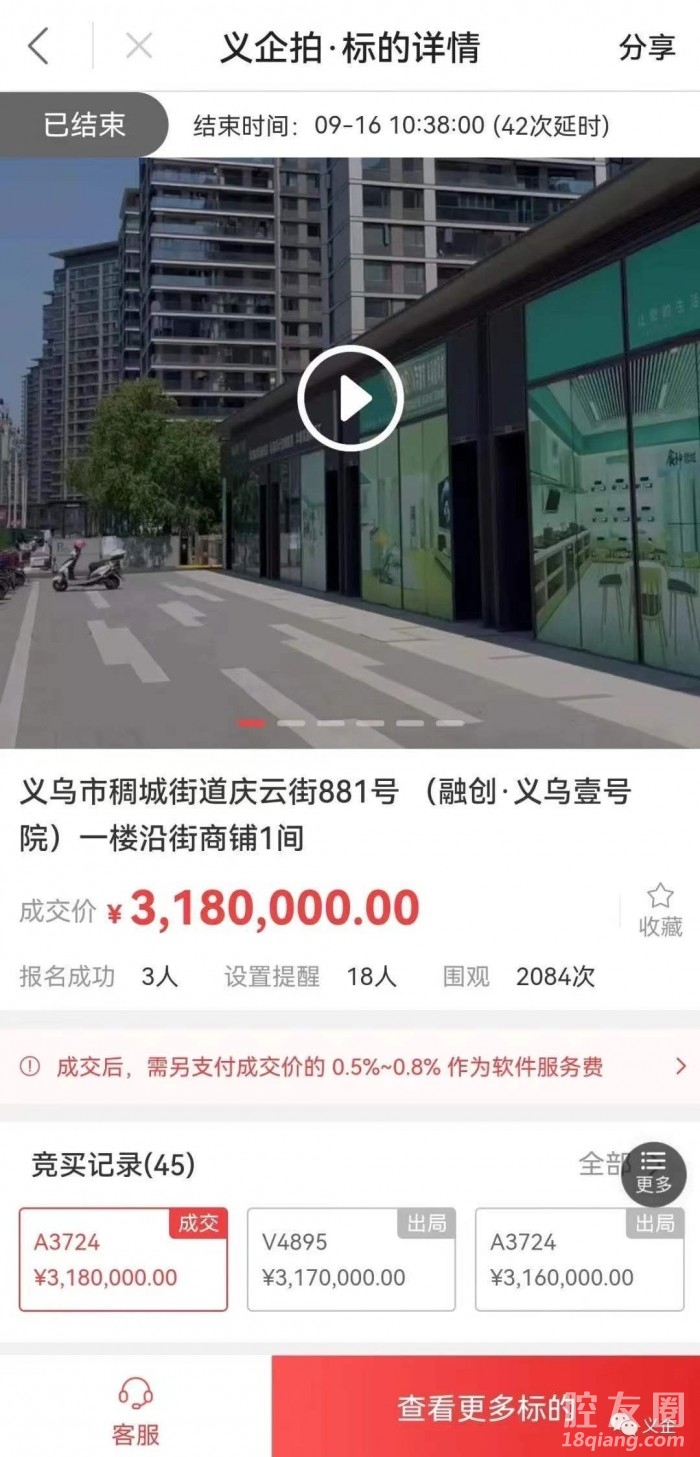Tap 分享 to share this listing
Viewport: 700px width, 1457px height.
(647, 47)
